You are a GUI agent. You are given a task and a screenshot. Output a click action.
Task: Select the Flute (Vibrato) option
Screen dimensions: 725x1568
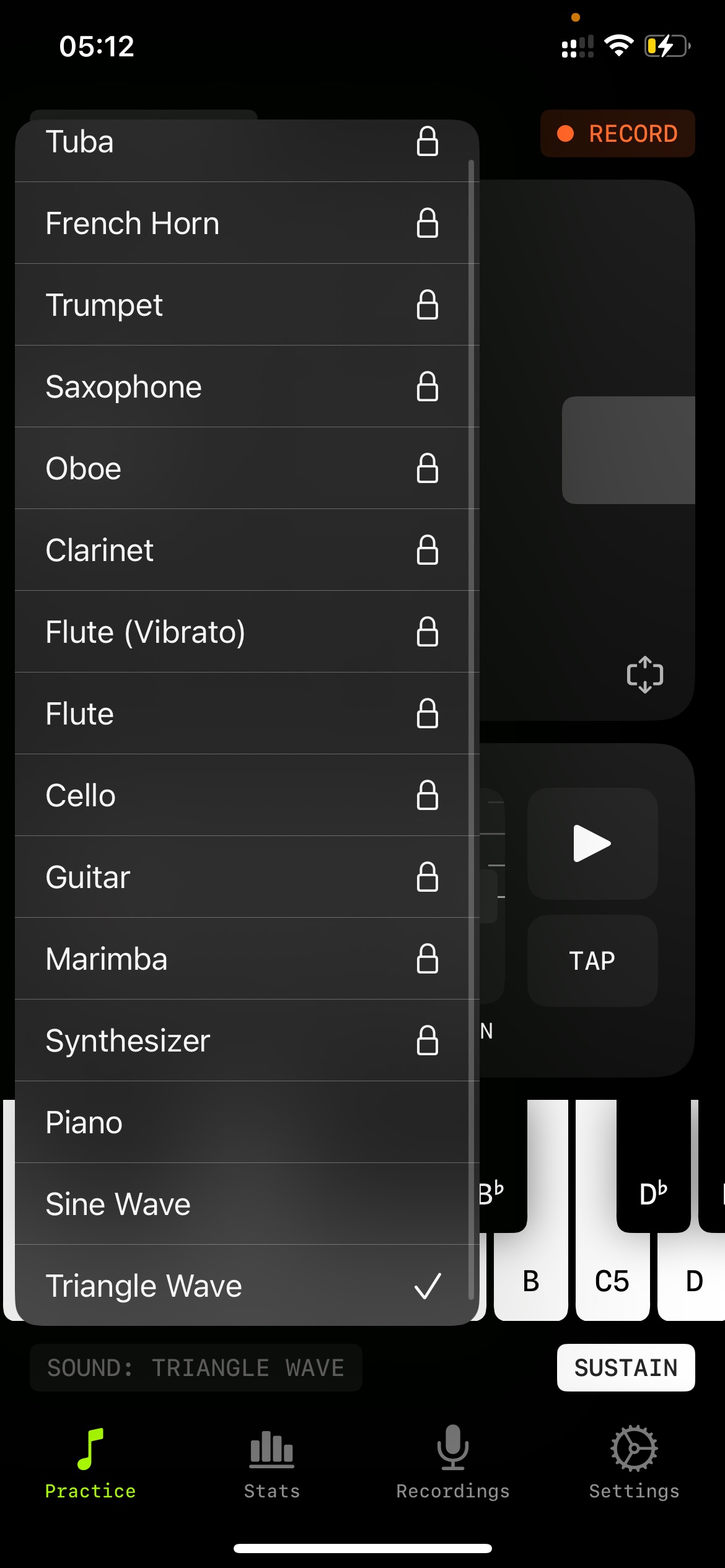pos(247,632)
